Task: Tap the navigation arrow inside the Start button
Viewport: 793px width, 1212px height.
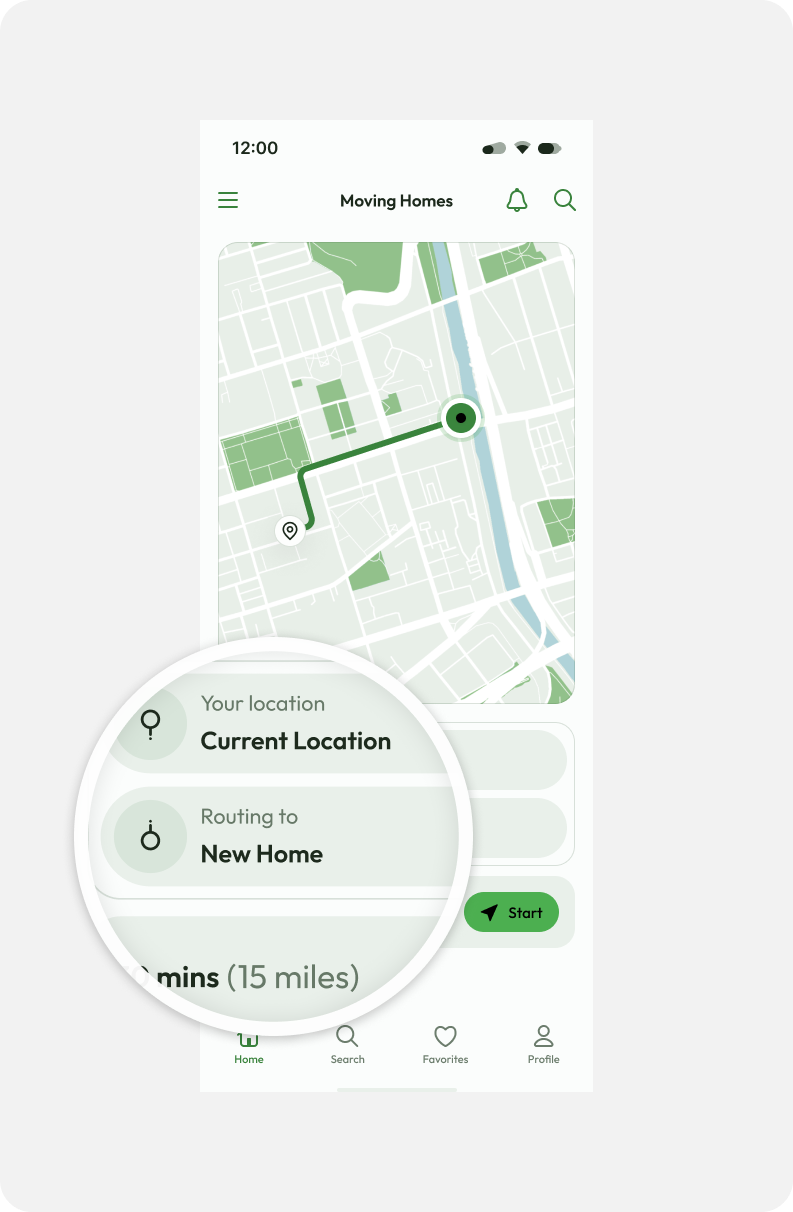Action: tap(489, 912)
